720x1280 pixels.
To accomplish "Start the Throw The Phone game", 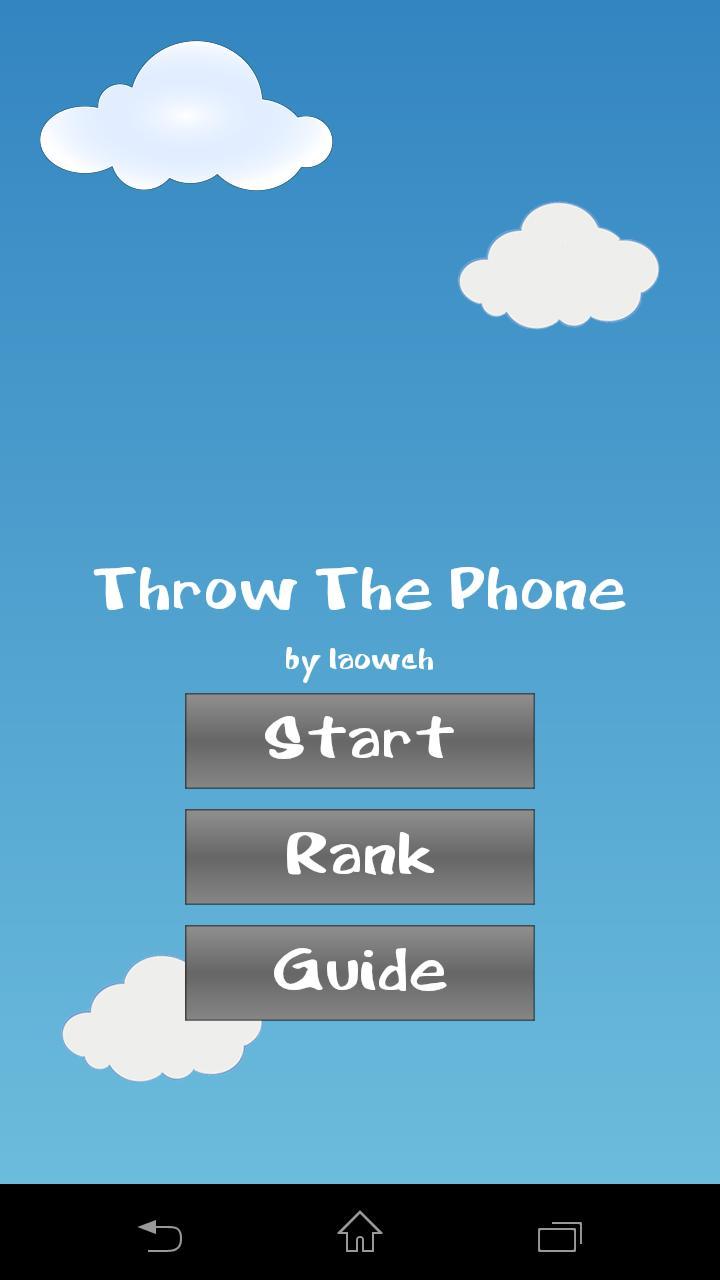I will click(x=360, y=740).
